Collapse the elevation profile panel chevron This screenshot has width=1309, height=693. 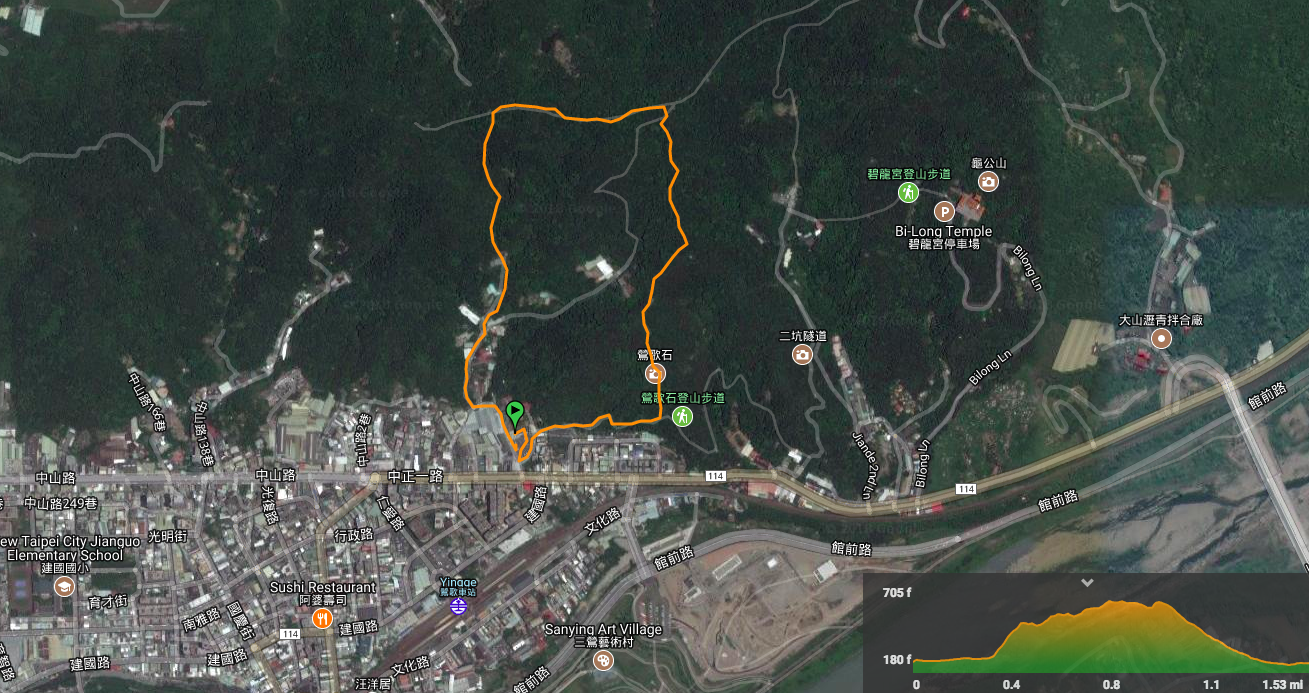click(x=1087, y=582)
